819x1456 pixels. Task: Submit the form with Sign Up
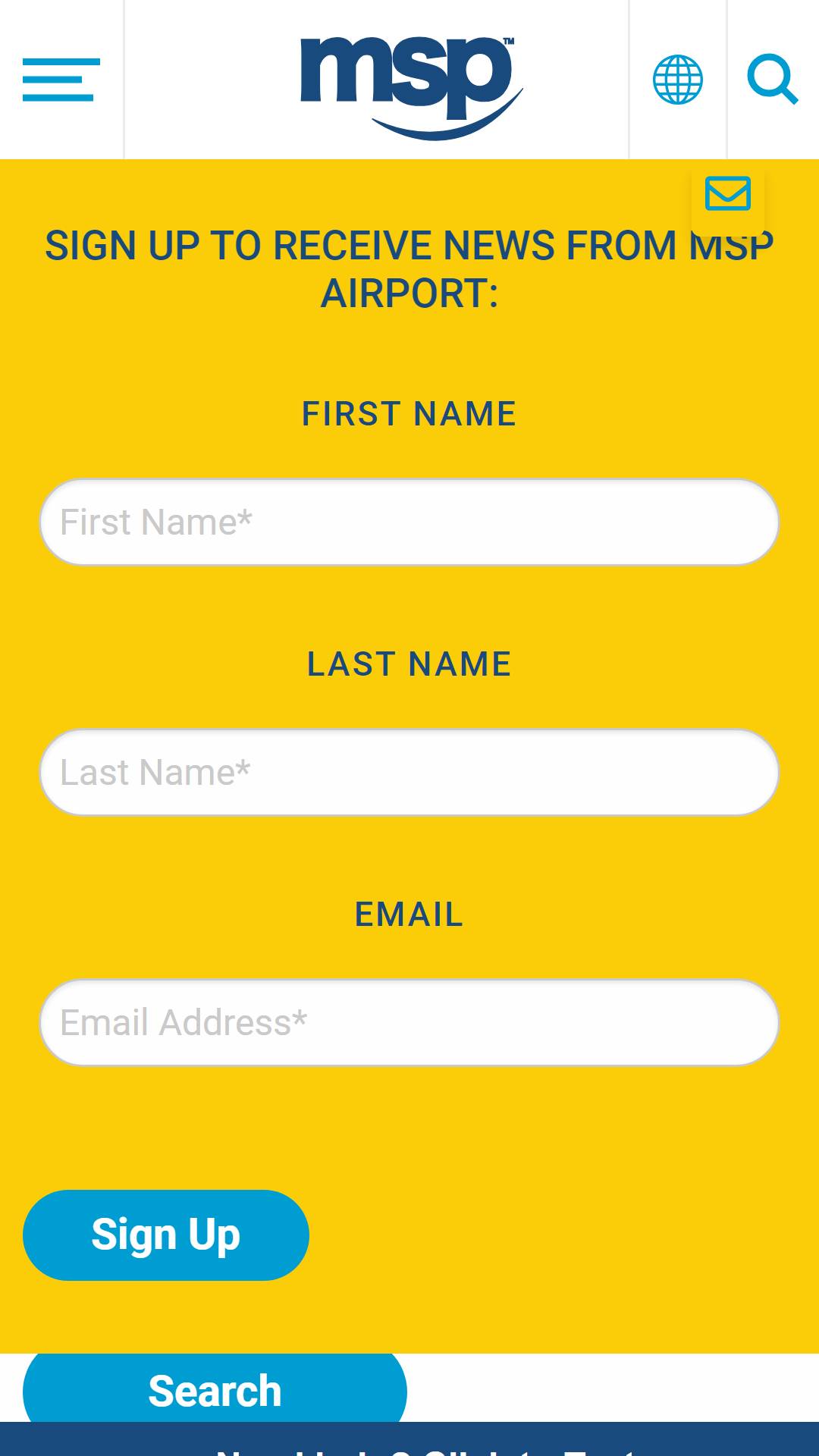pos(166,1235)
